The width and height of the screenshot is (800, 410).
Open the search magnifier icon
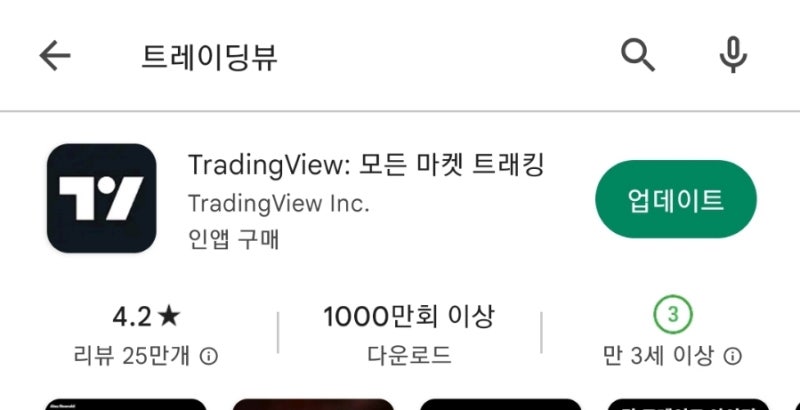(x=637, y=55)
